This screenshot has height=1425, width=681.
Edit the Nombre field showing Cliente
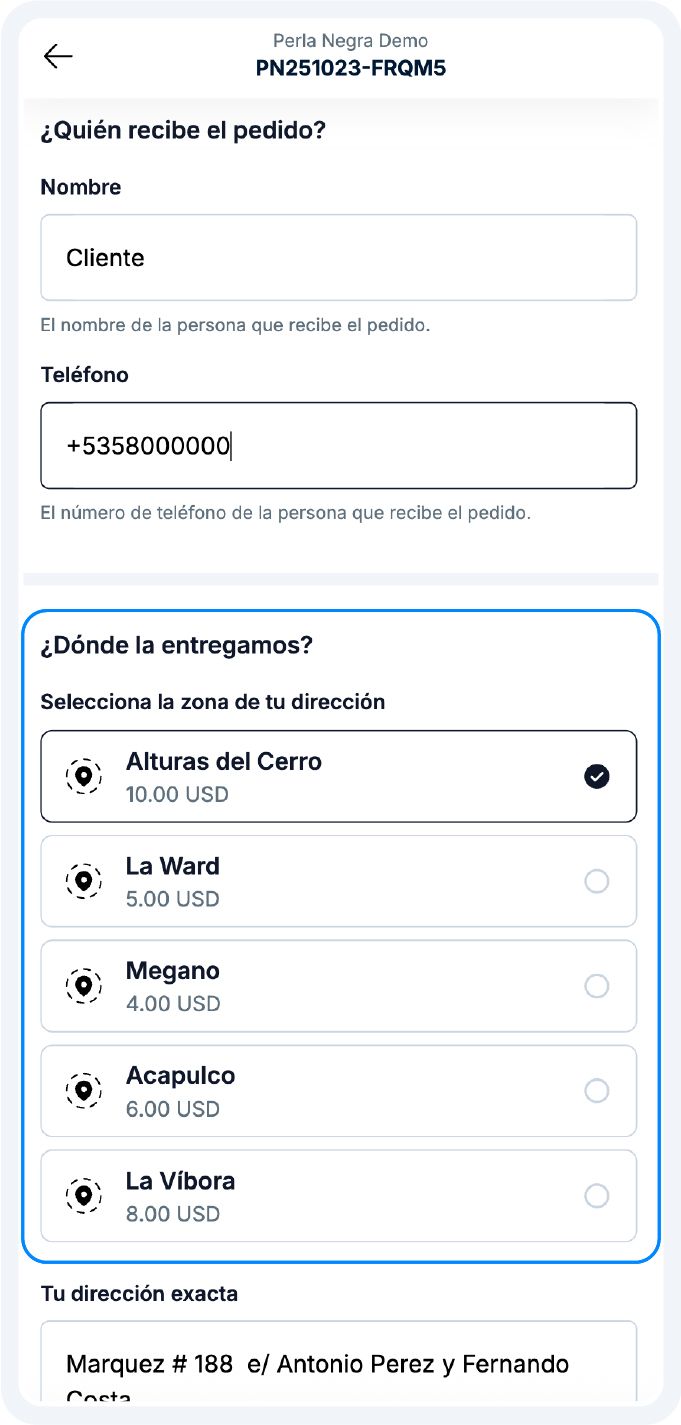tap(338, 258)
